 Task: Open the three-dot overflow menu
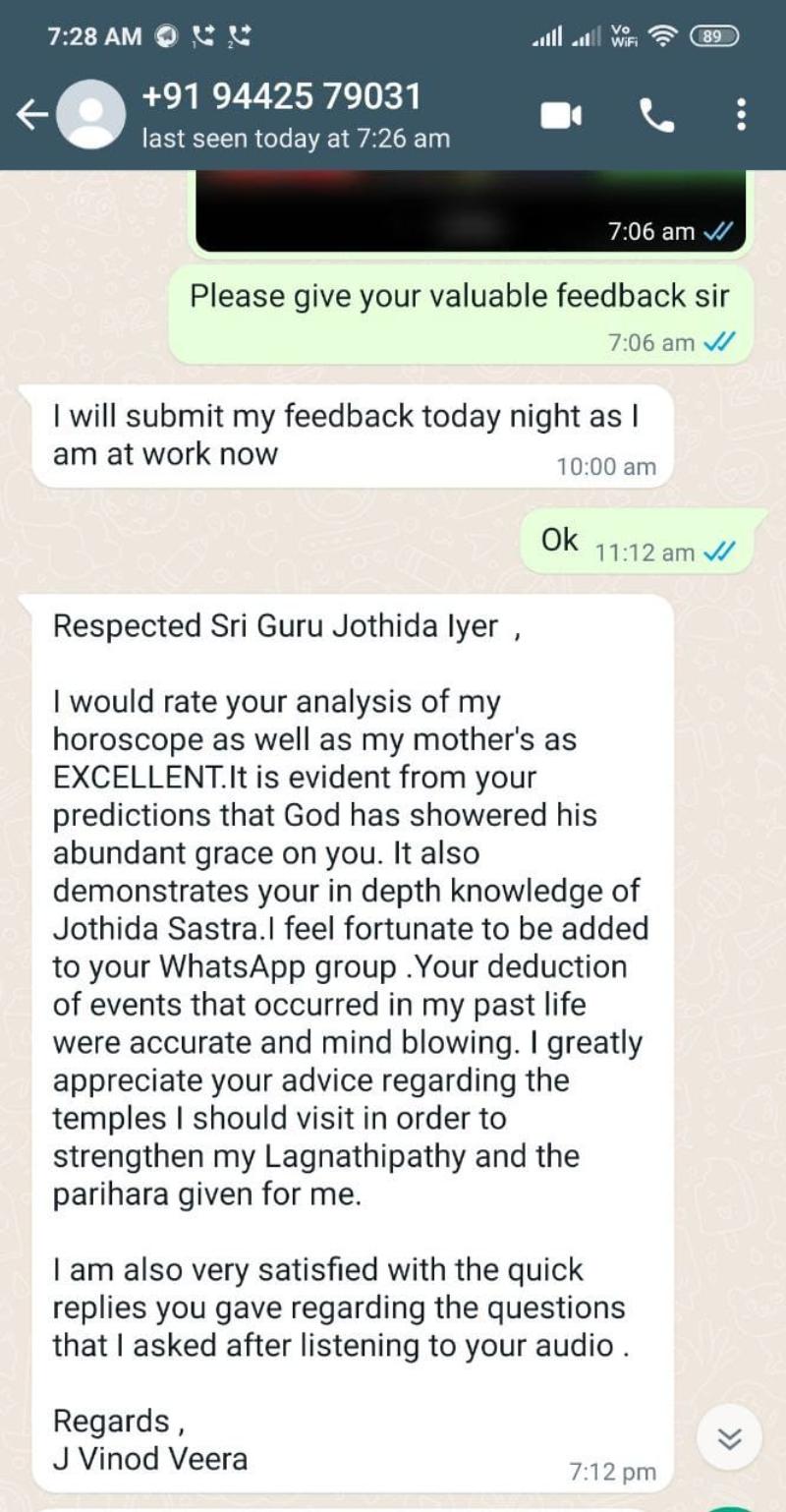click(741, 116)
